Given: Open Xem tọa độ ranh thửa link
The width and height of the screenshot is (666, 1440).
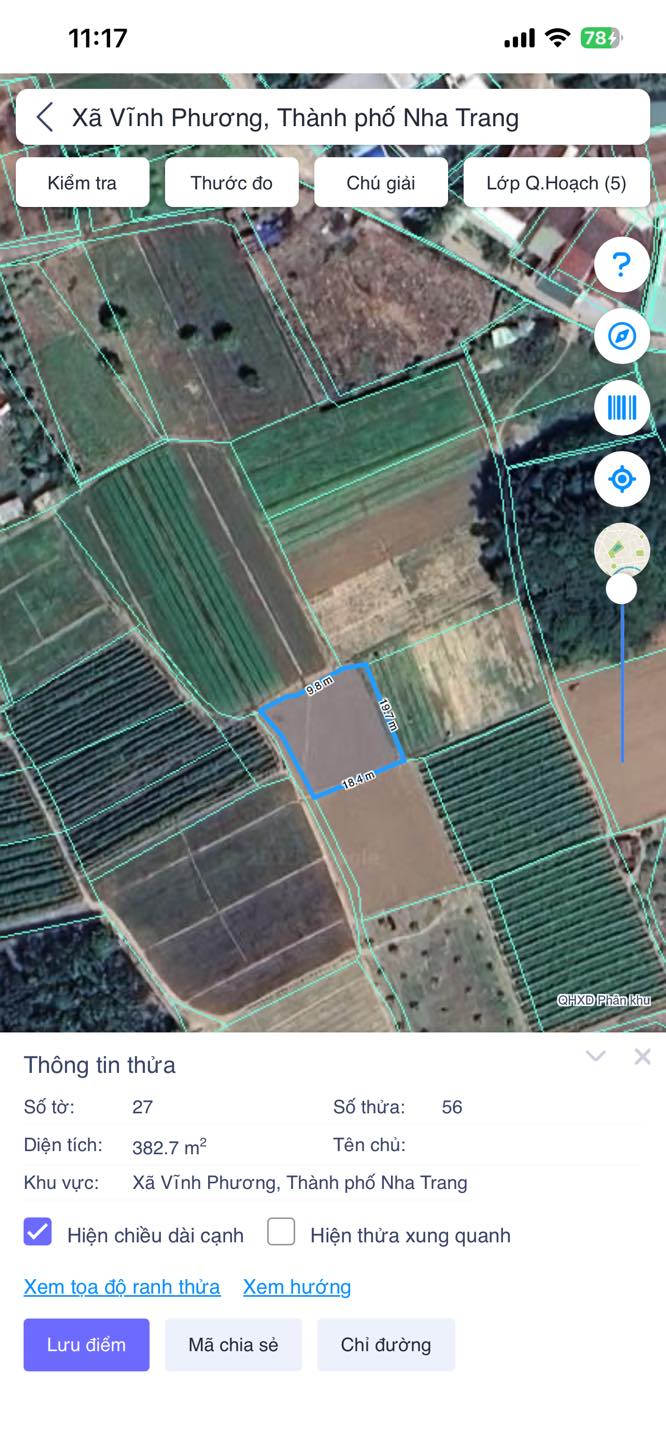Looking at the screenshot, I should pos(122,1287).
